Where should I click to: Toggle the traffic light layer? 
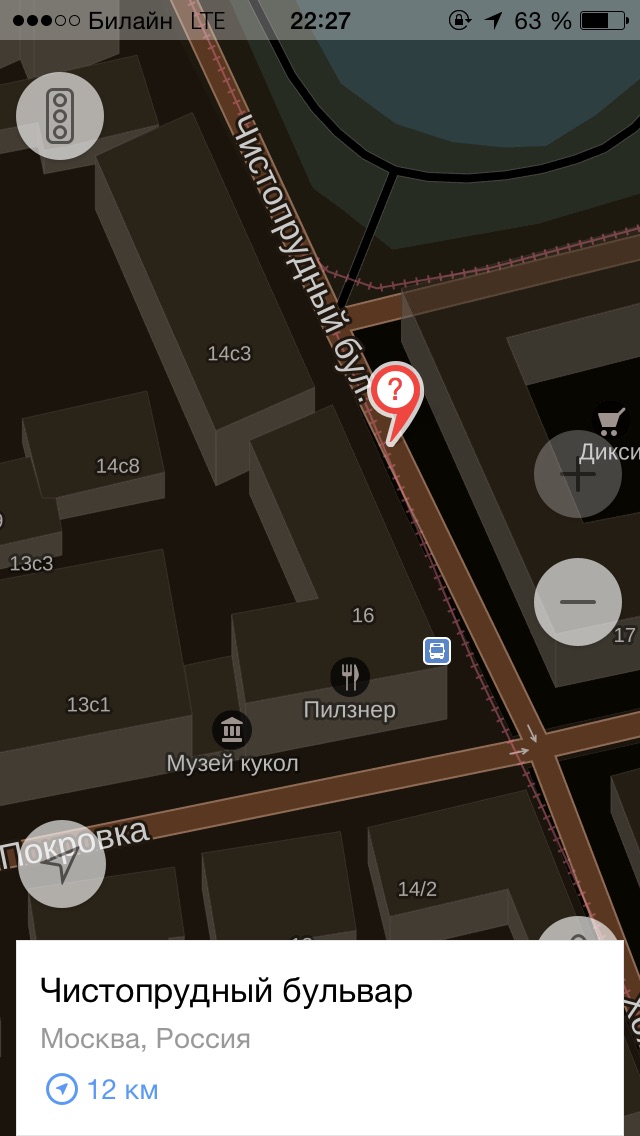59,116
